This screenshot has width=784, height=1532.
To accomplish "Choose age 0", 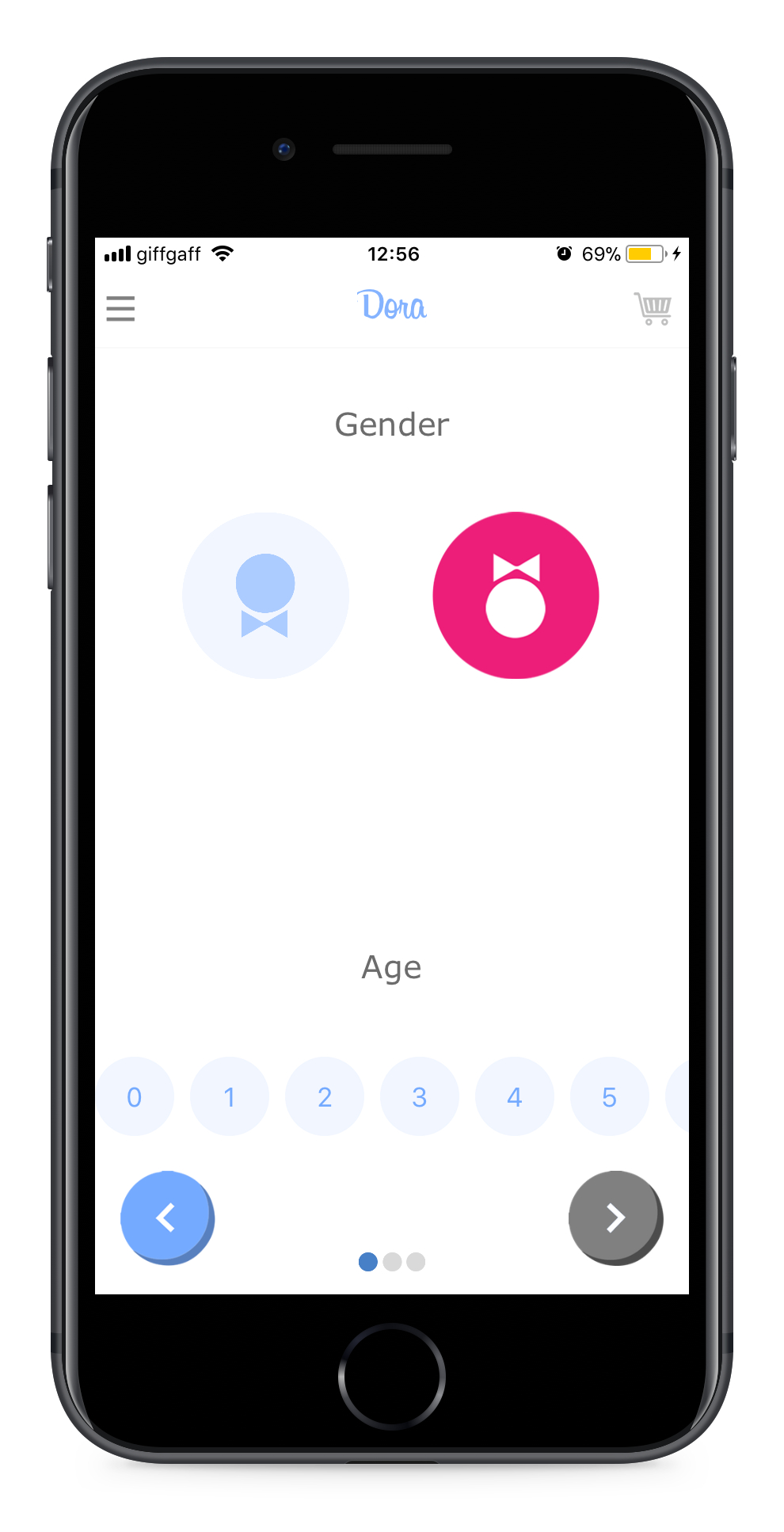I will [x=135, y=1096].
